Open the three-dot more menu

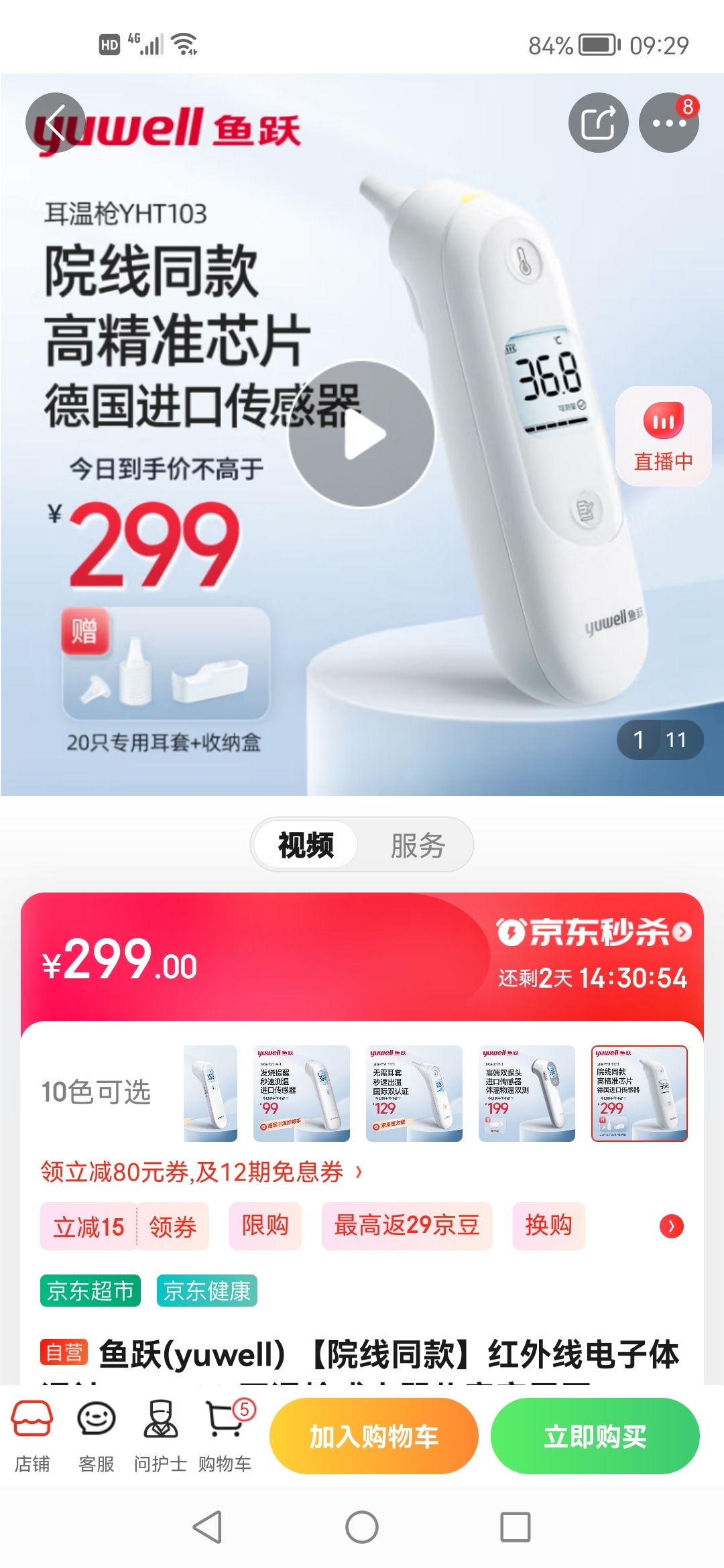point(668,123)
